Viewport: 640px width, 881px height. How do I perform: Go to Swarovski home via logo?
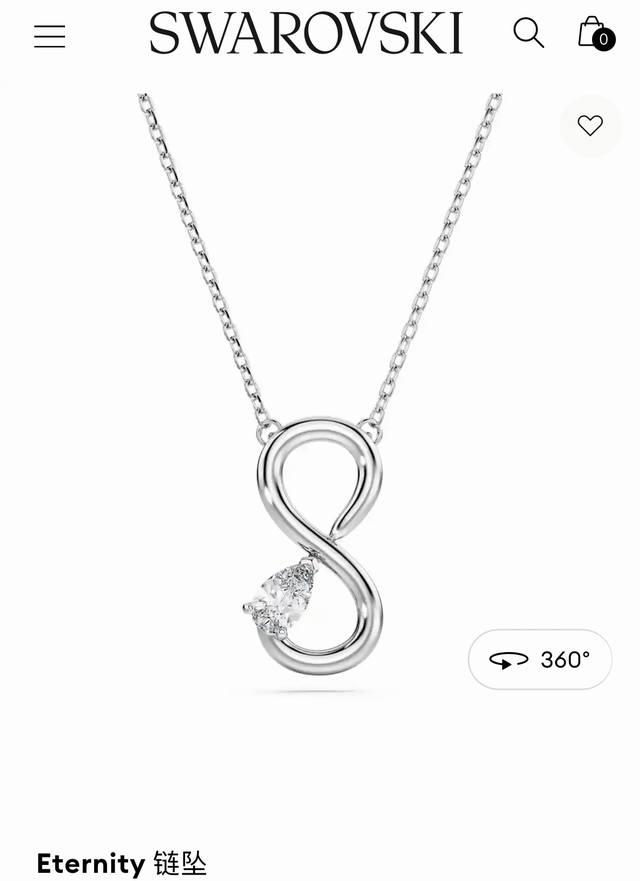pyautogui.click(x=306, y=34)
